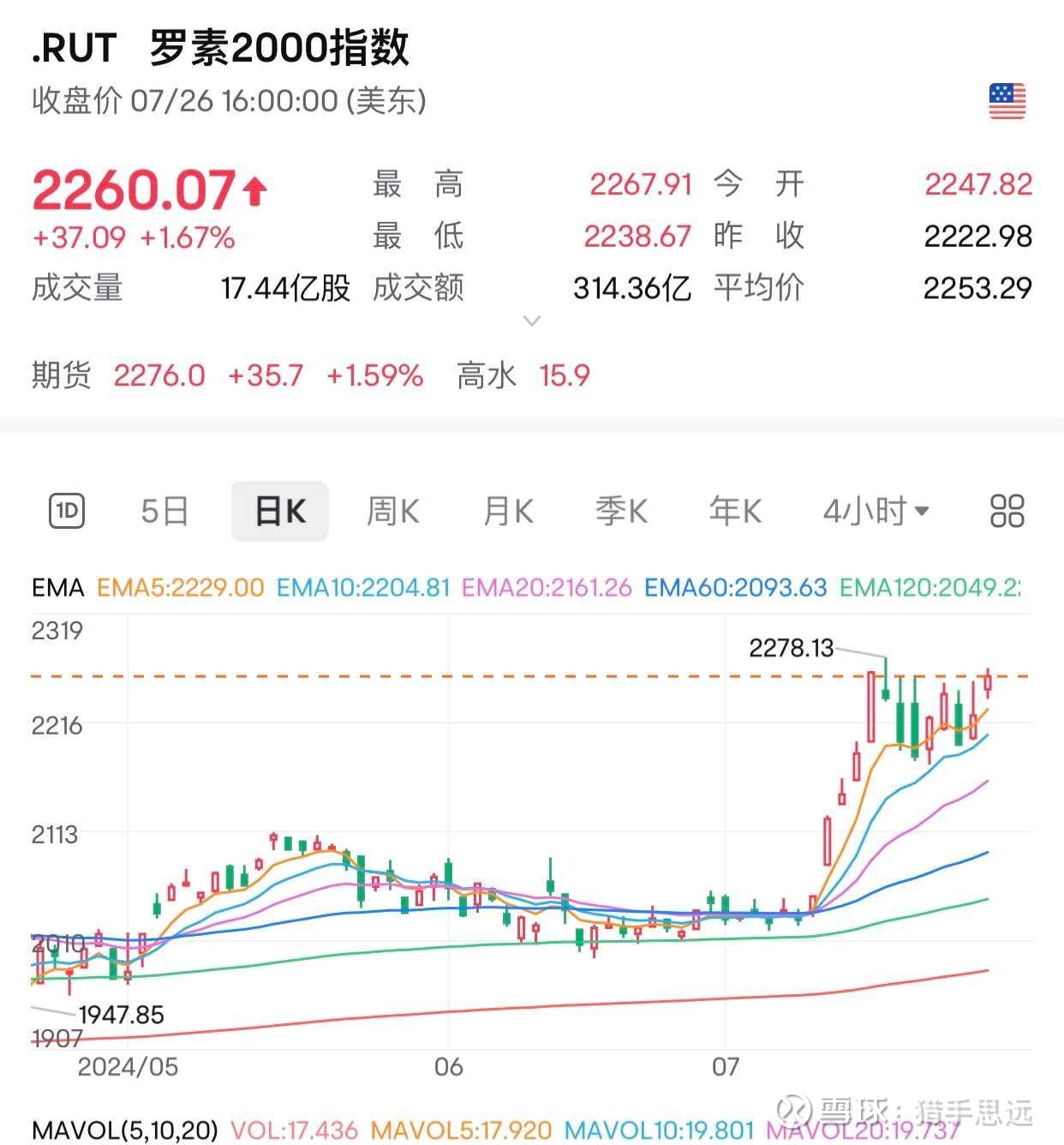Open the 4小时 interval dropdown

874,510
